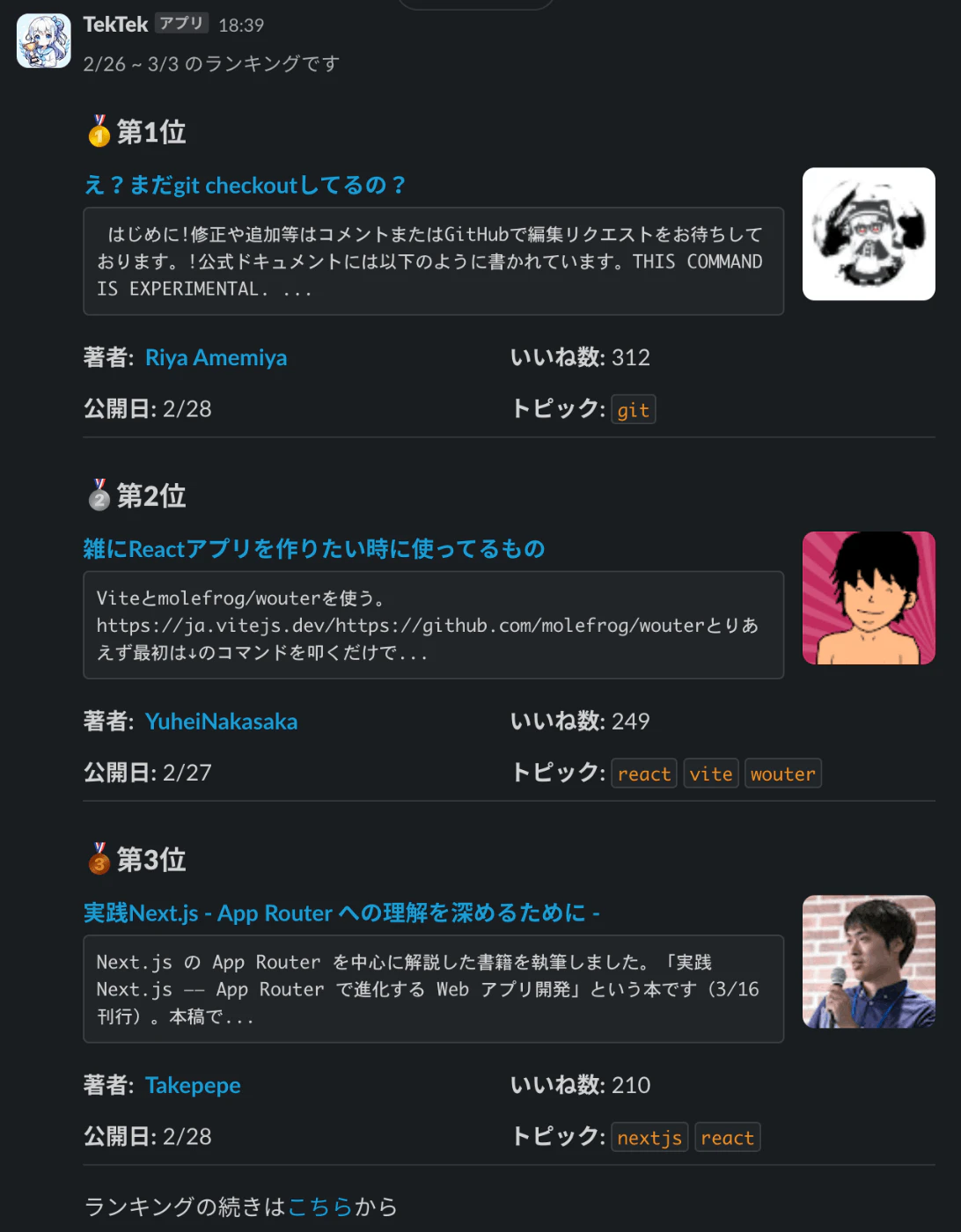961x1232 pixels.
Task: Open the article '雑にReactアプリを作りたい時に使ってるもの'
Action: 314,549
